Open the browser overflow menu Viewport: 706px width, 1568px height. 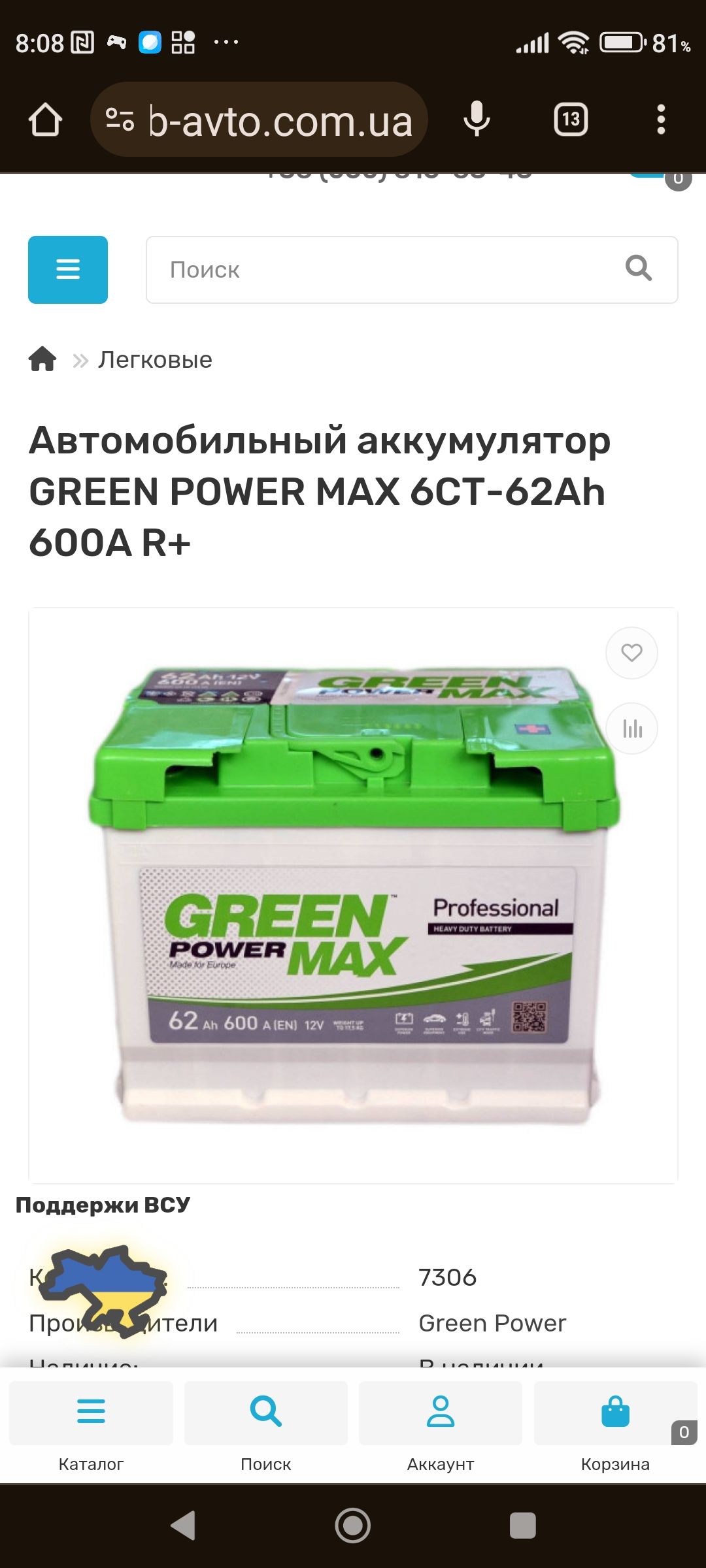pos(661,120)
